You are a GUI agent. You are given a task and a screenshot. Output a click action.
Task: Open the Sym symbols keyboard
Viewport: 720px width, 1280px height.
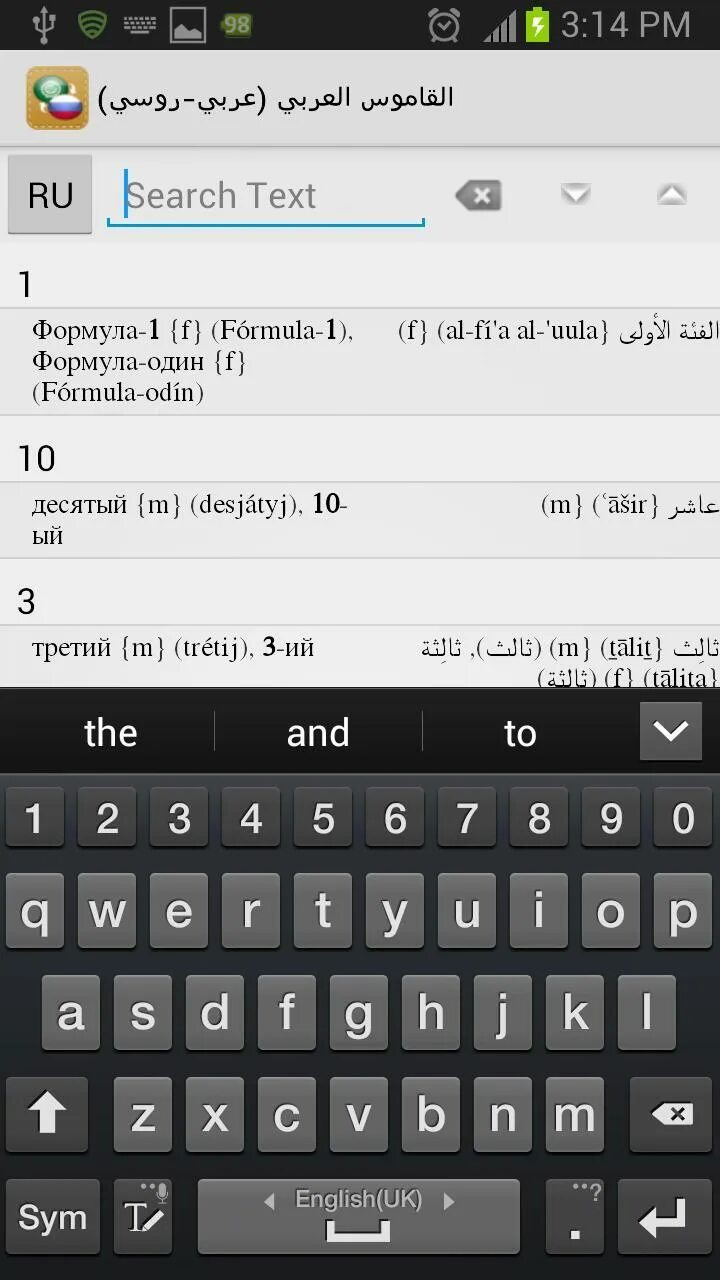click(52, 1217)
